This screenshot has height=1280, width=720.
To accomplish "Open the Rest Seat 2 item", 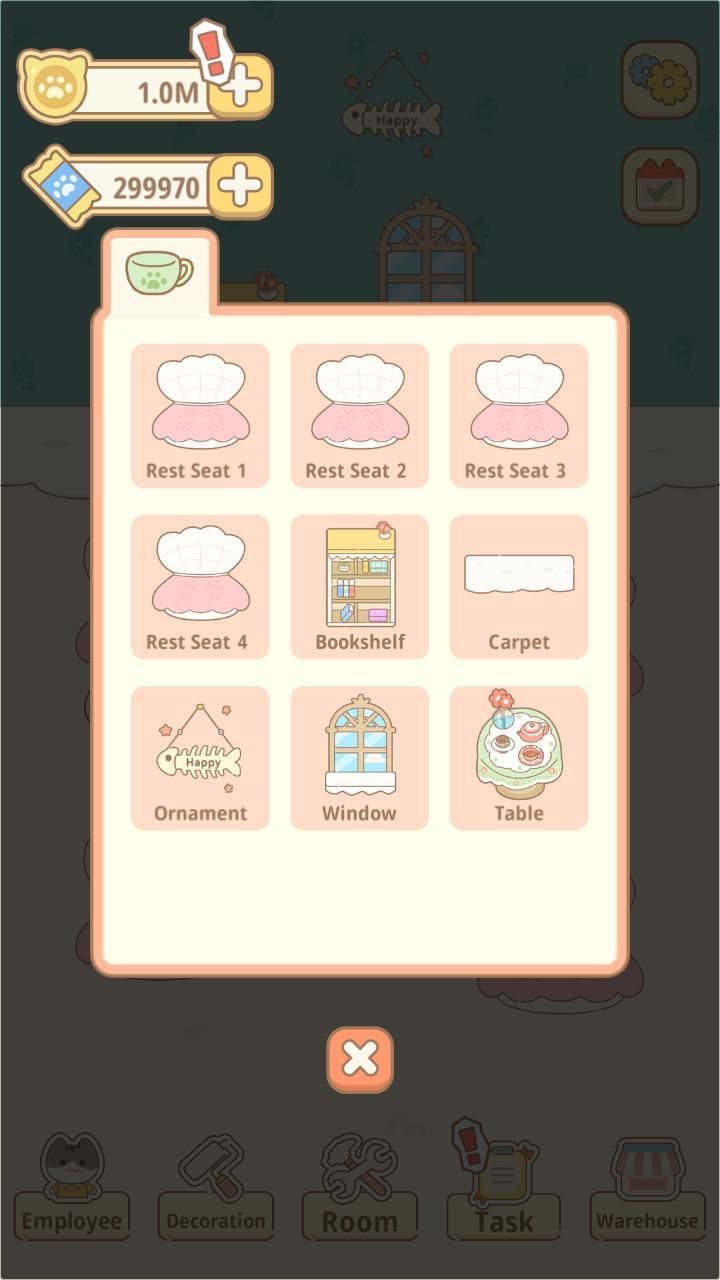I will (359, 416).
